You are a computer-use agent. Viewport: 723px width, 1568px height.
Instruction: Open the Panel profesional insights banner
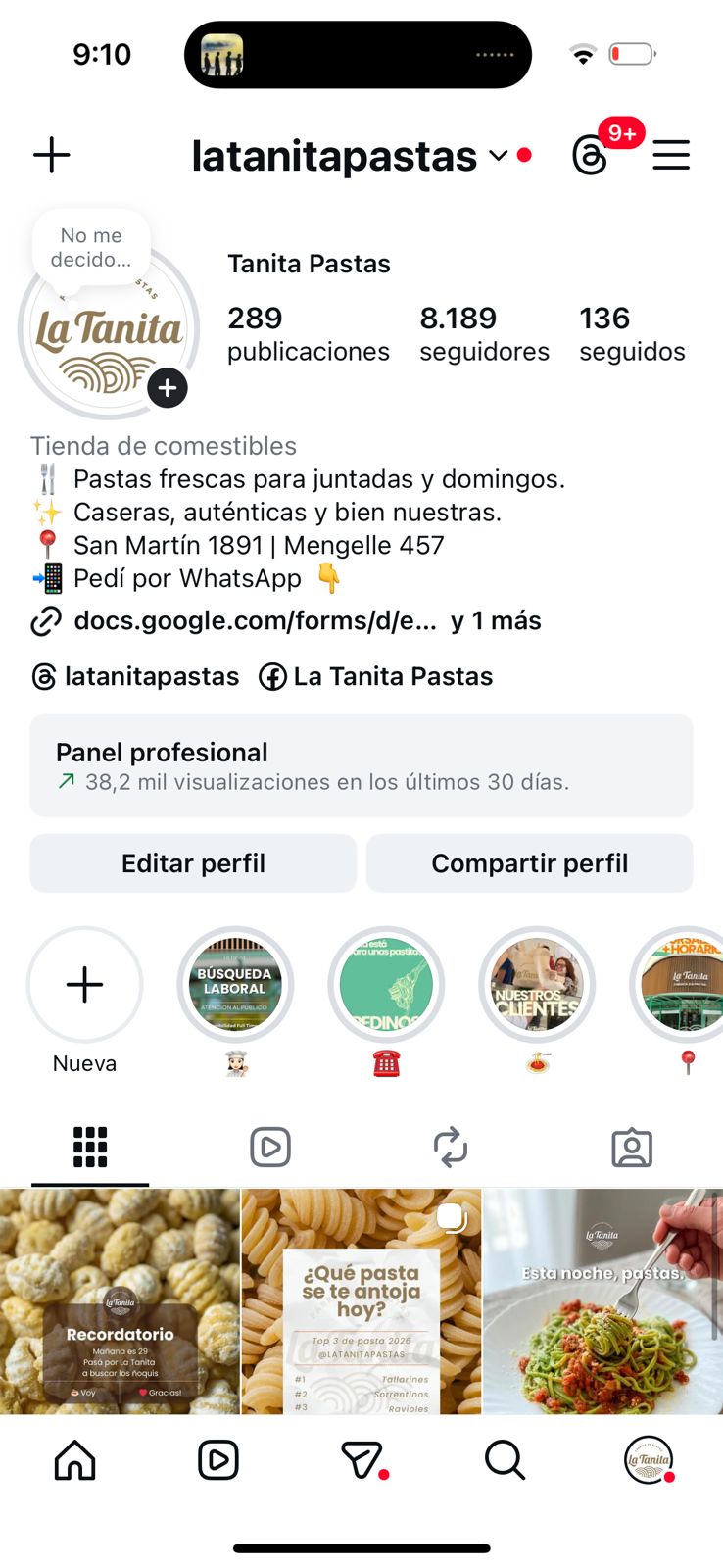(x=361, y=765)
